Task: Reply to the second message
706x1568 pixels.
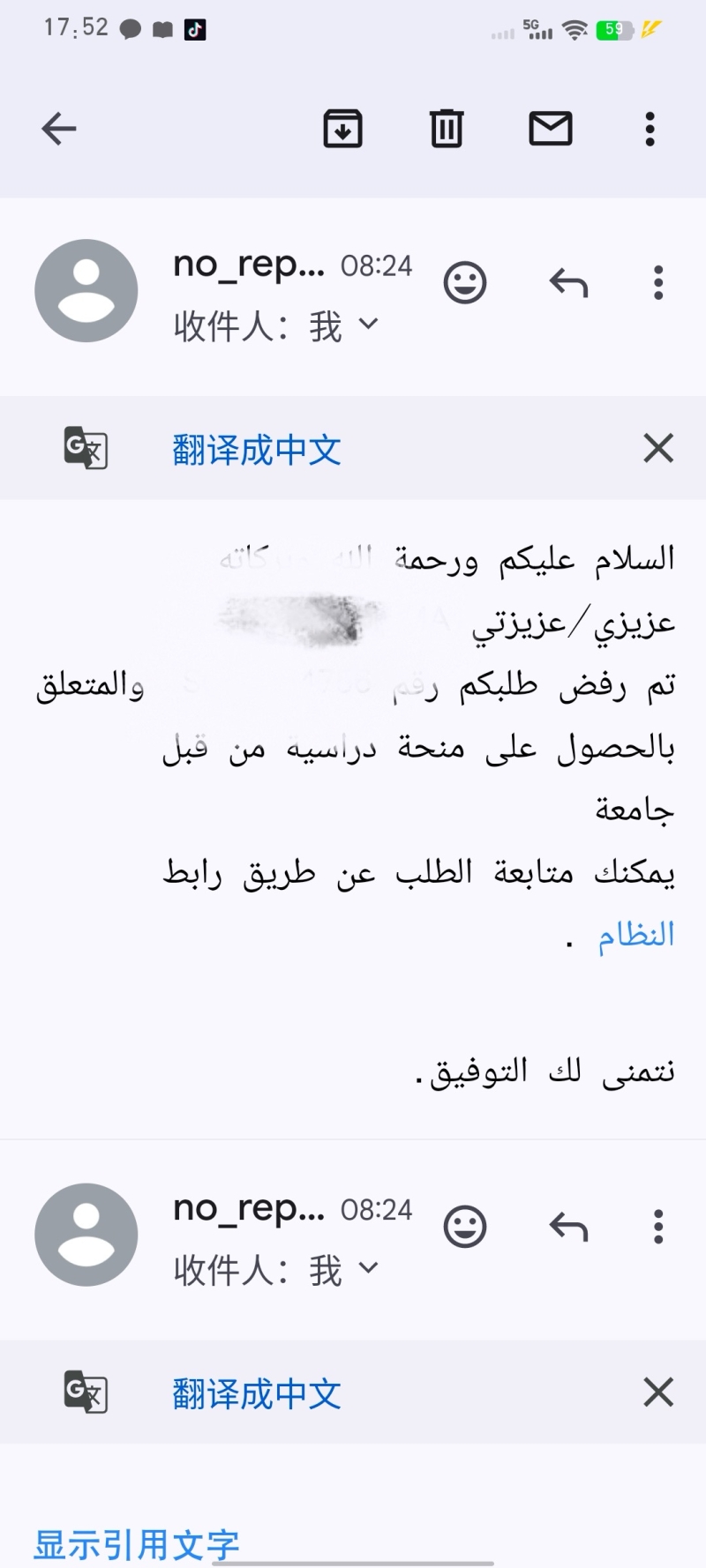Action: 568,1227
